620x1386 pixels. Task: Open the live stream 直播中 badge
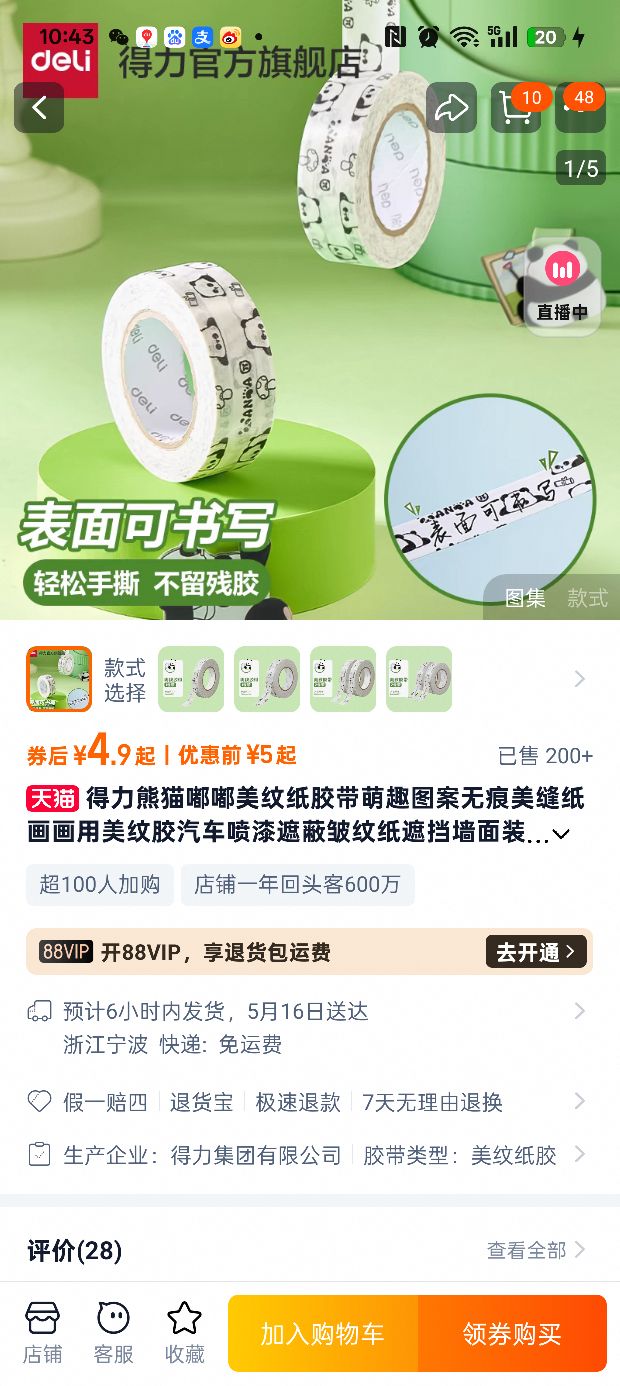click(x=562, y=286)
